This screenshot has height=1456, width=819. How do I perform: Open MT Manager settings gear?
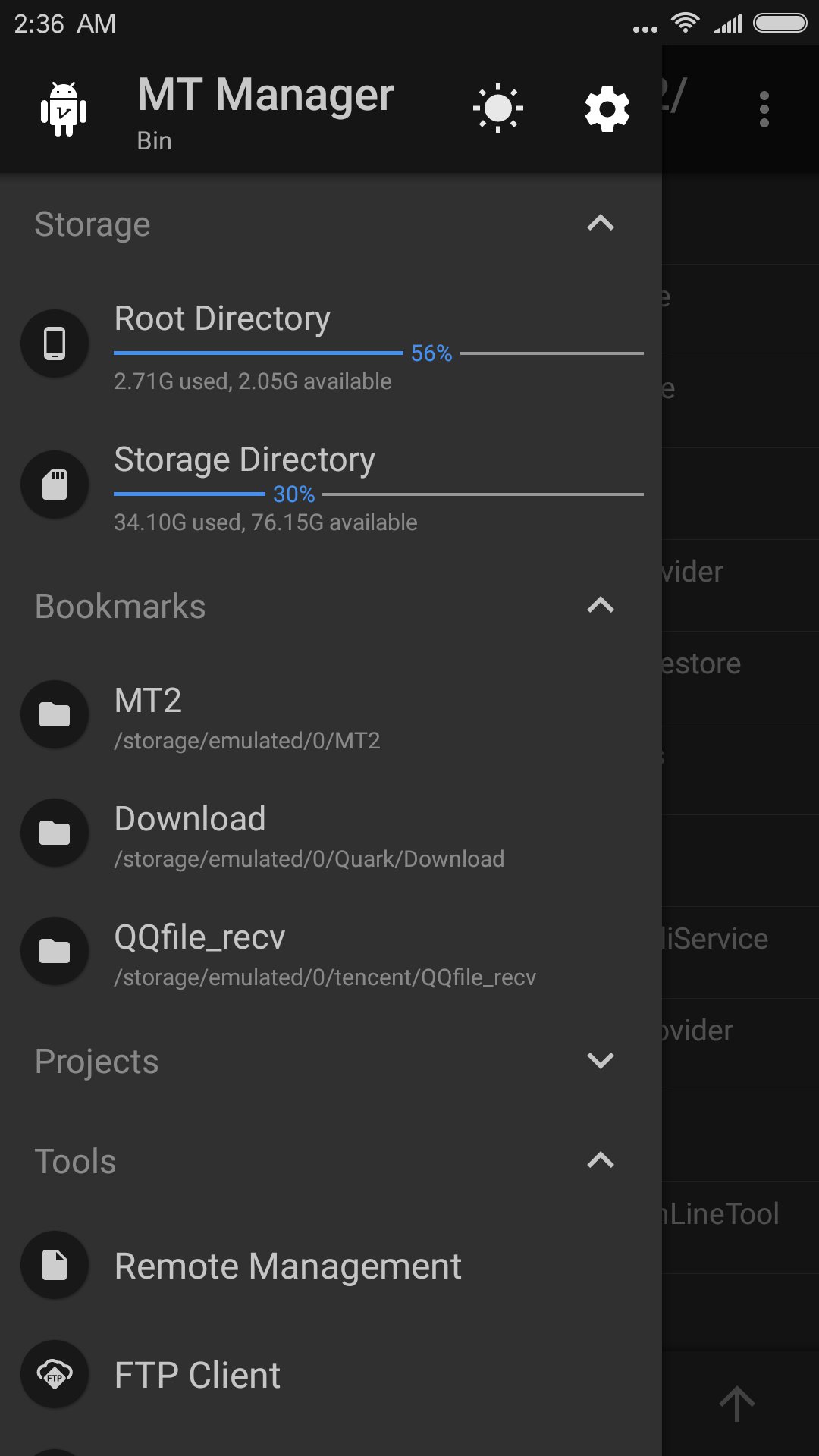[x=605, y=108]
